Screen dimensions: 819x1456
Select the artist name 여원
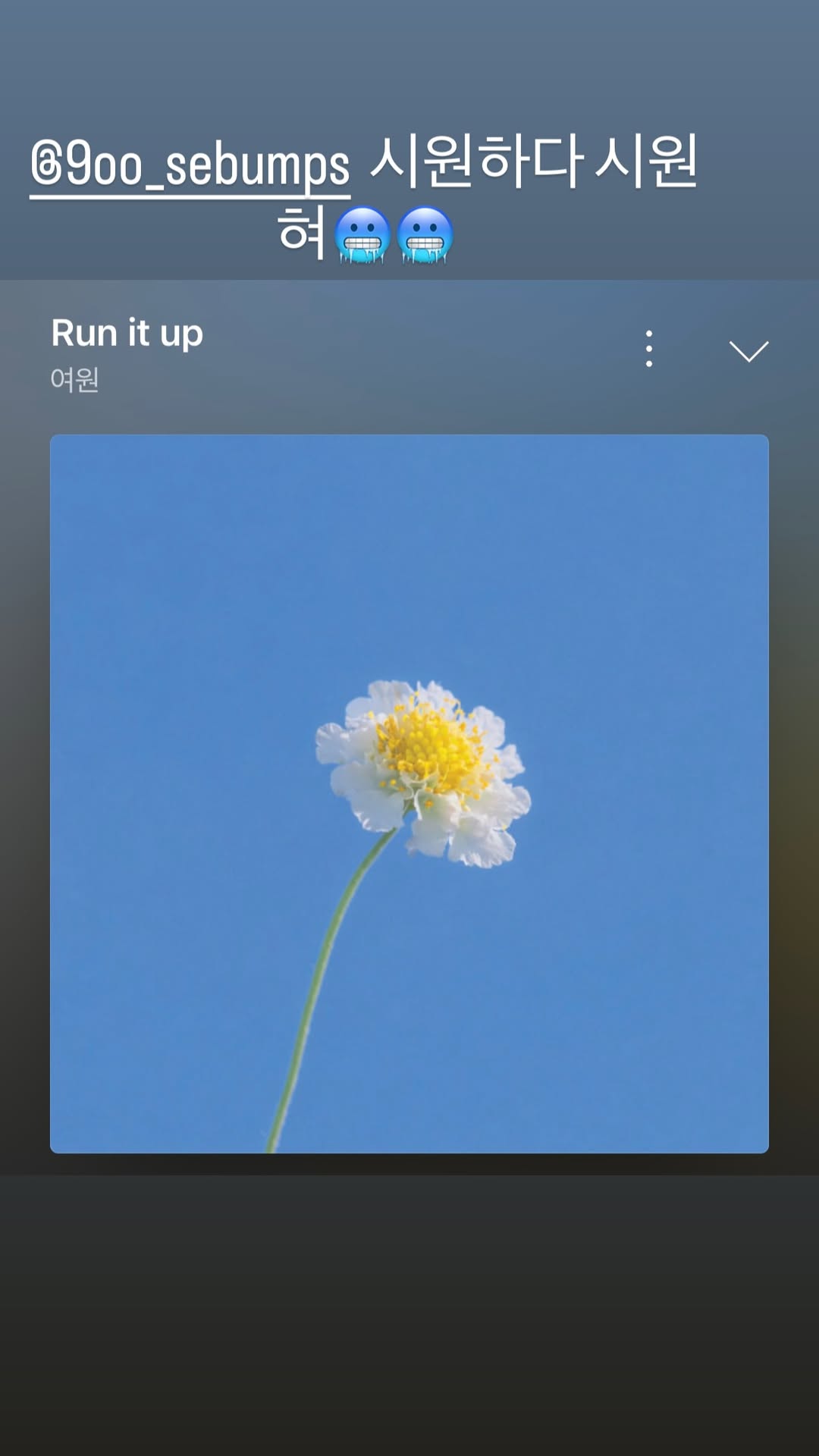74,379
